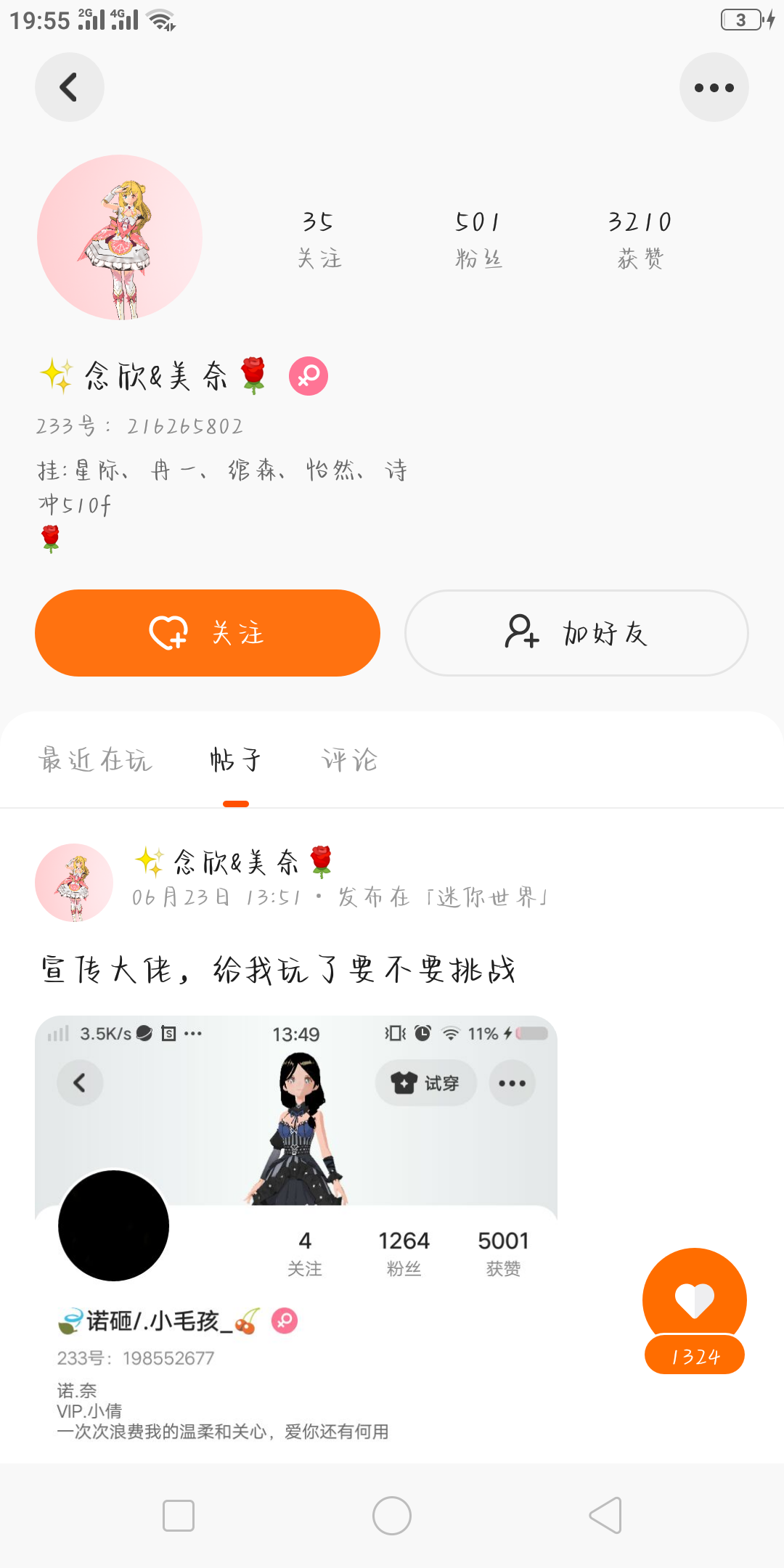The image size is (784, 1568).
Task: Open the 迷你世界 community link
Action: tap(487, 898)
